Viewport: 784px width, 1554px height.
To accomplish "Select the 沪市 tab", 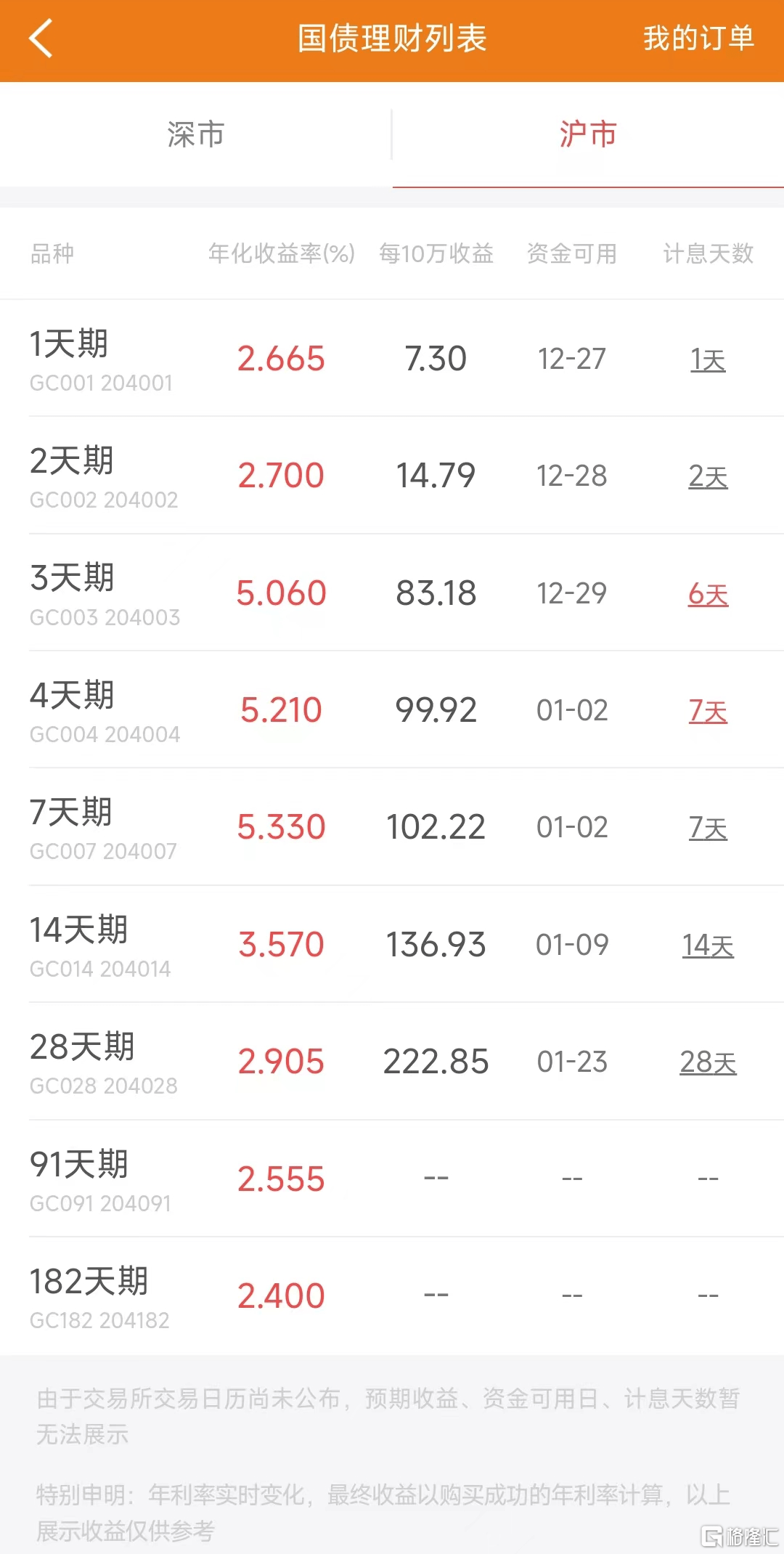I will click(588, 135).
